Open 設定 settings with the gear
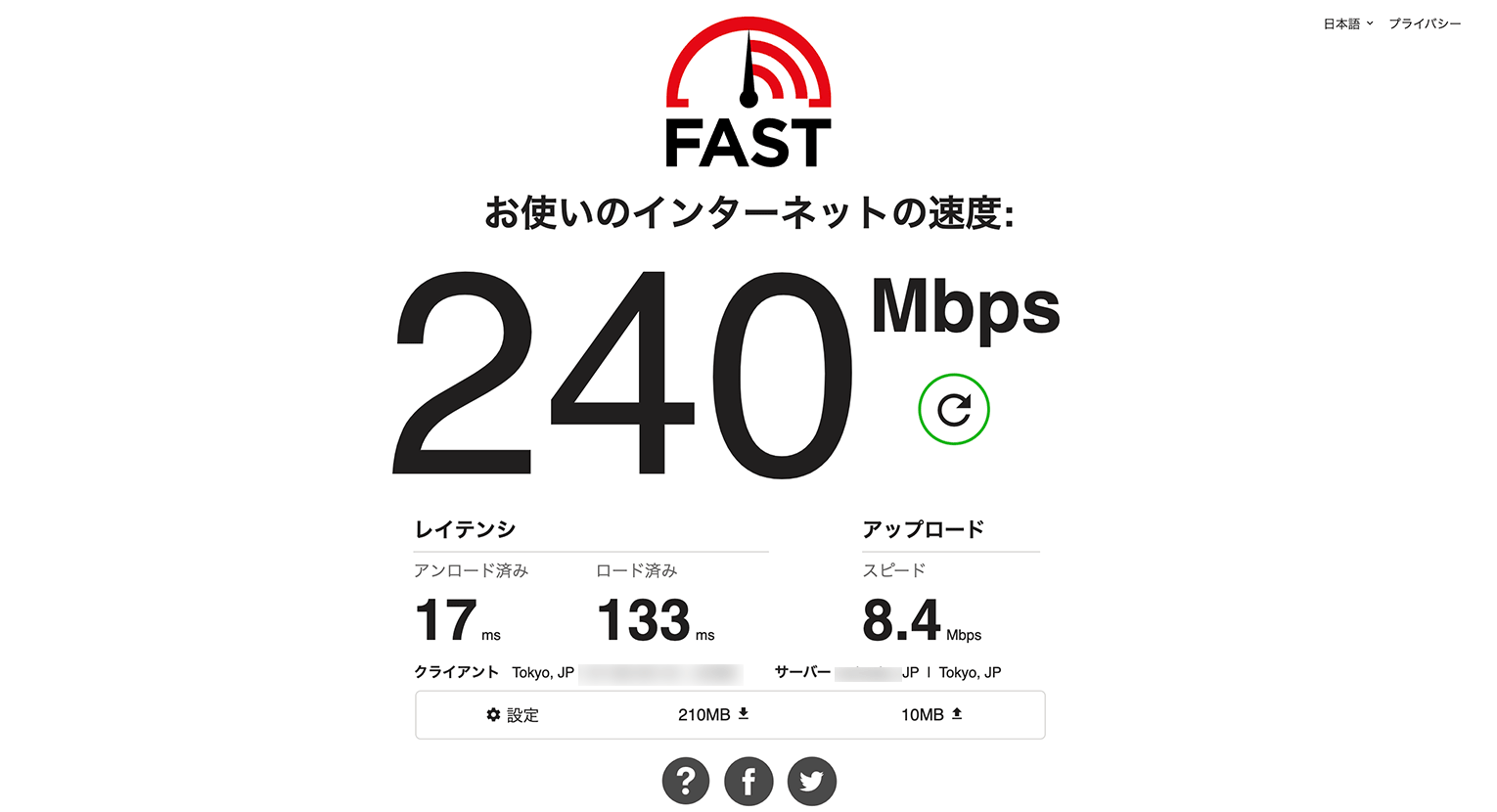Viewport: 1497px width, 812px height. coord(513,715)
